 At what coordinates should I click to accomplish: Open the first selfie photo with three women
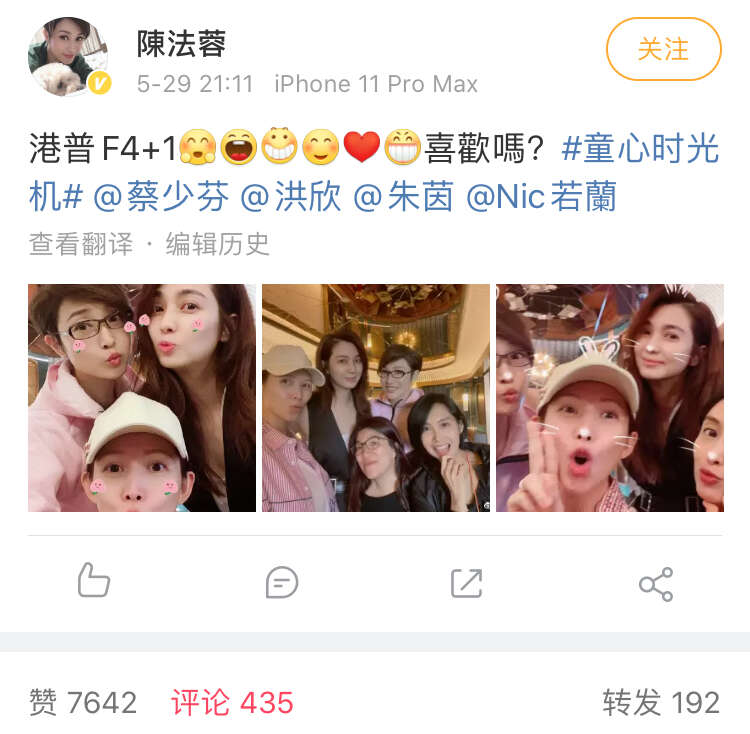[142, 398]
